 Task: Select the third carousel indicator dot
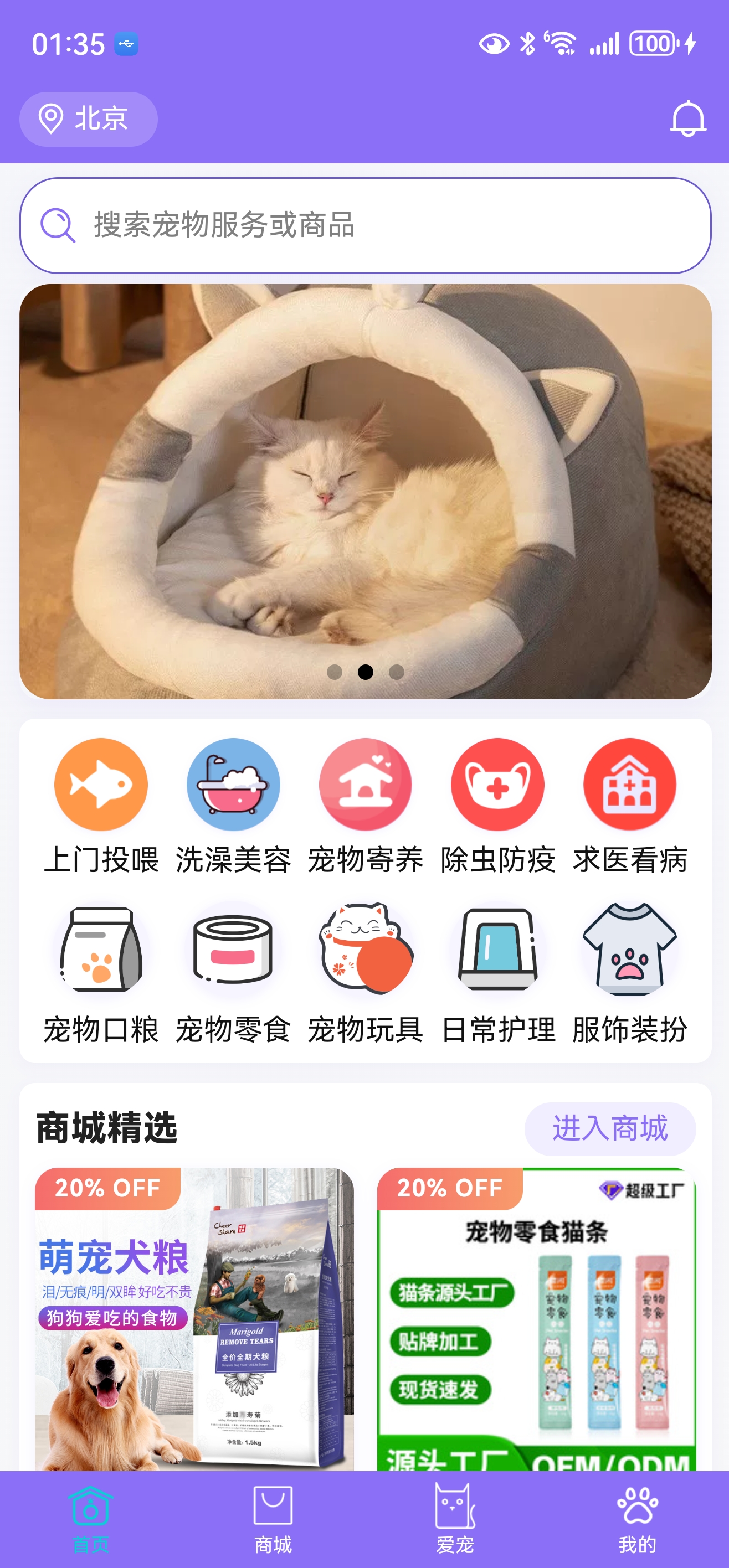[x=397, y=671]
